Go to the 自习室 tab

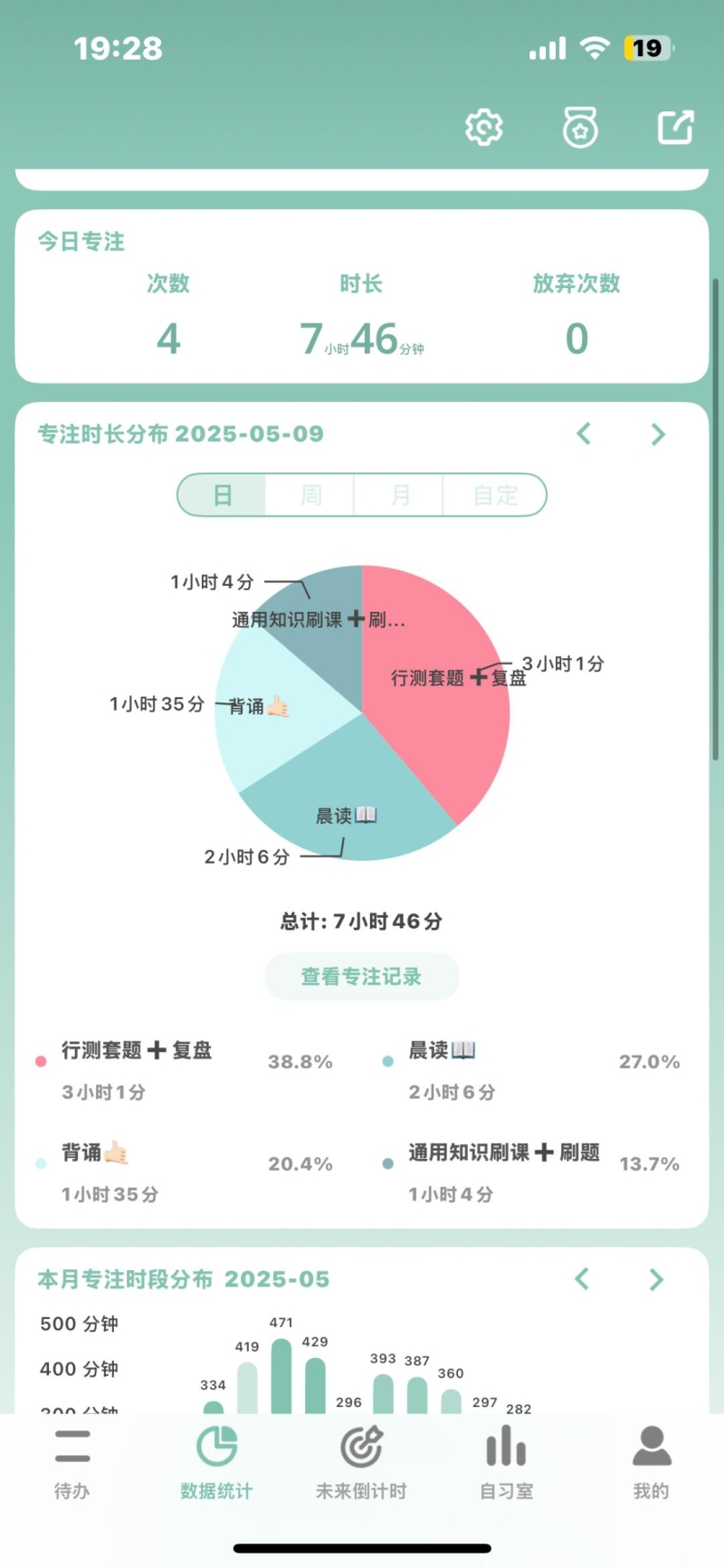506,1462
